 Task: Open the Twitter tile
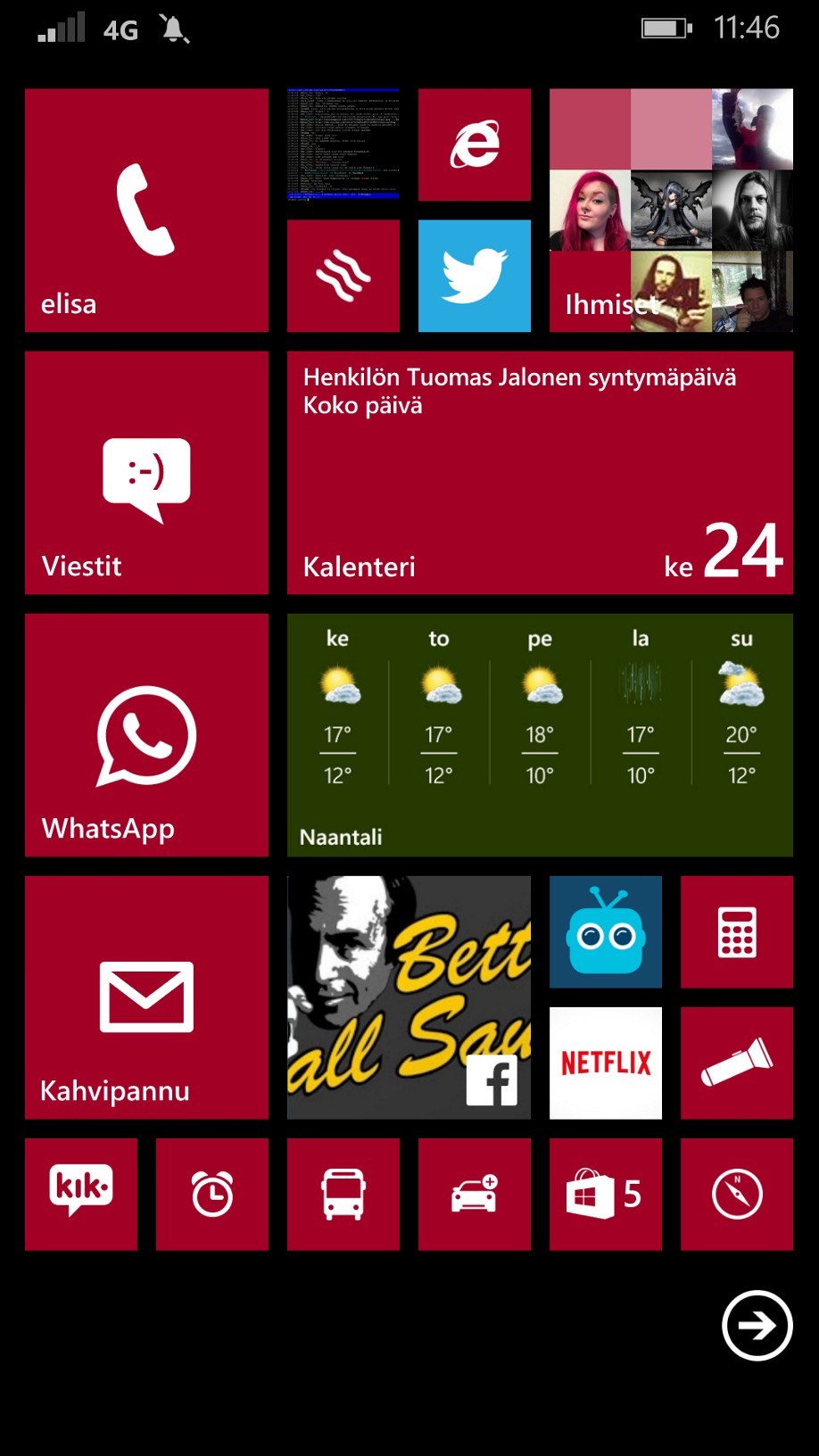click(x=474, y=276)
